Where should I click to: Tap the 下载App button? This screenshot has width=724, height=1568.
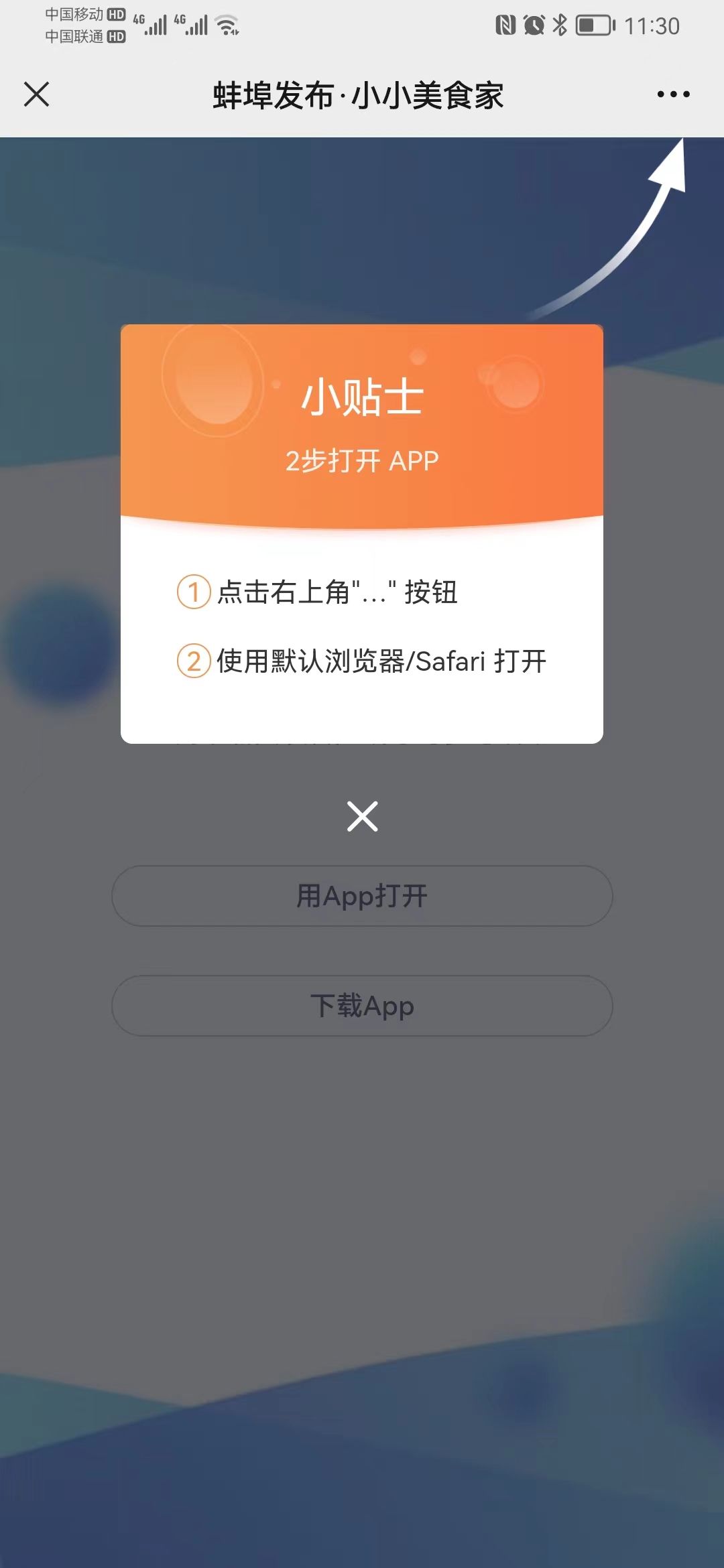(x=362, y=1006)
